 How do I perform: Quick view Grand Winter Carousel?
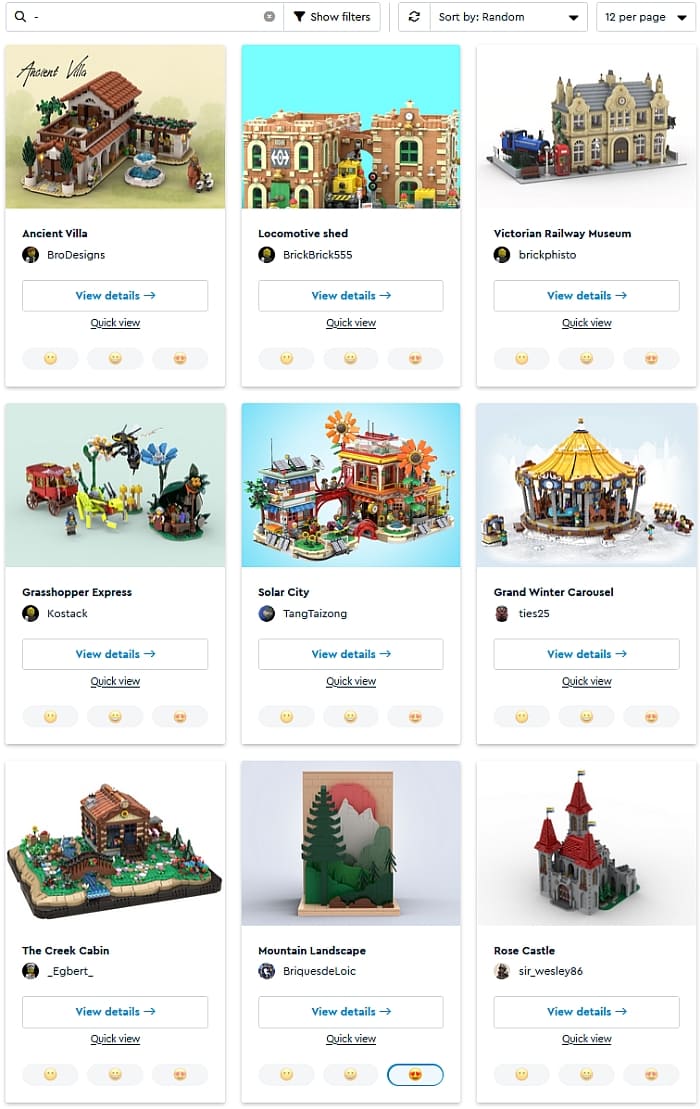(x=586, y=681)
